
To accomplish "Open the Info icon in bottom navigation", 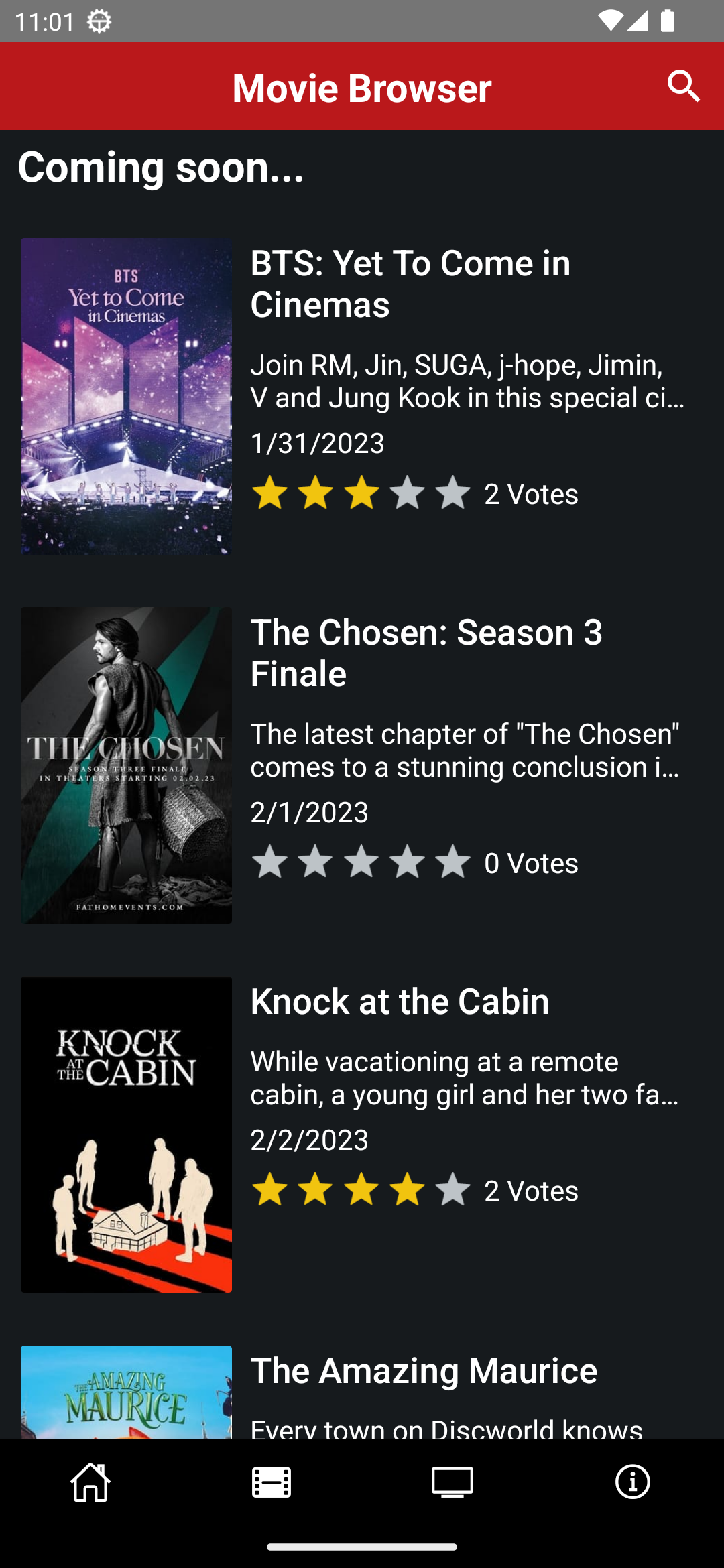I will click(x=632, y=1482).
